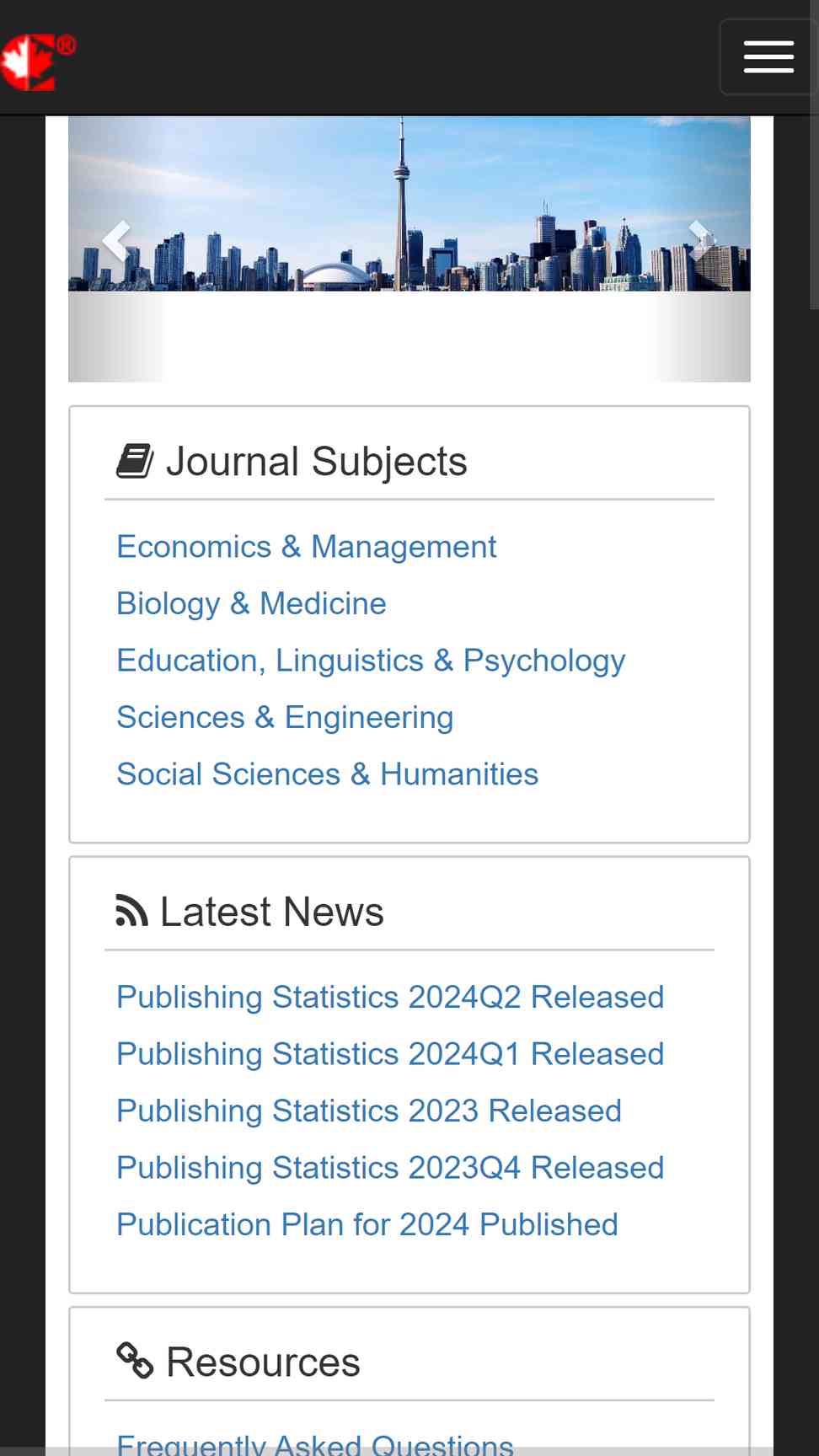Open Sciences & Engineering journals

(285, 717)
